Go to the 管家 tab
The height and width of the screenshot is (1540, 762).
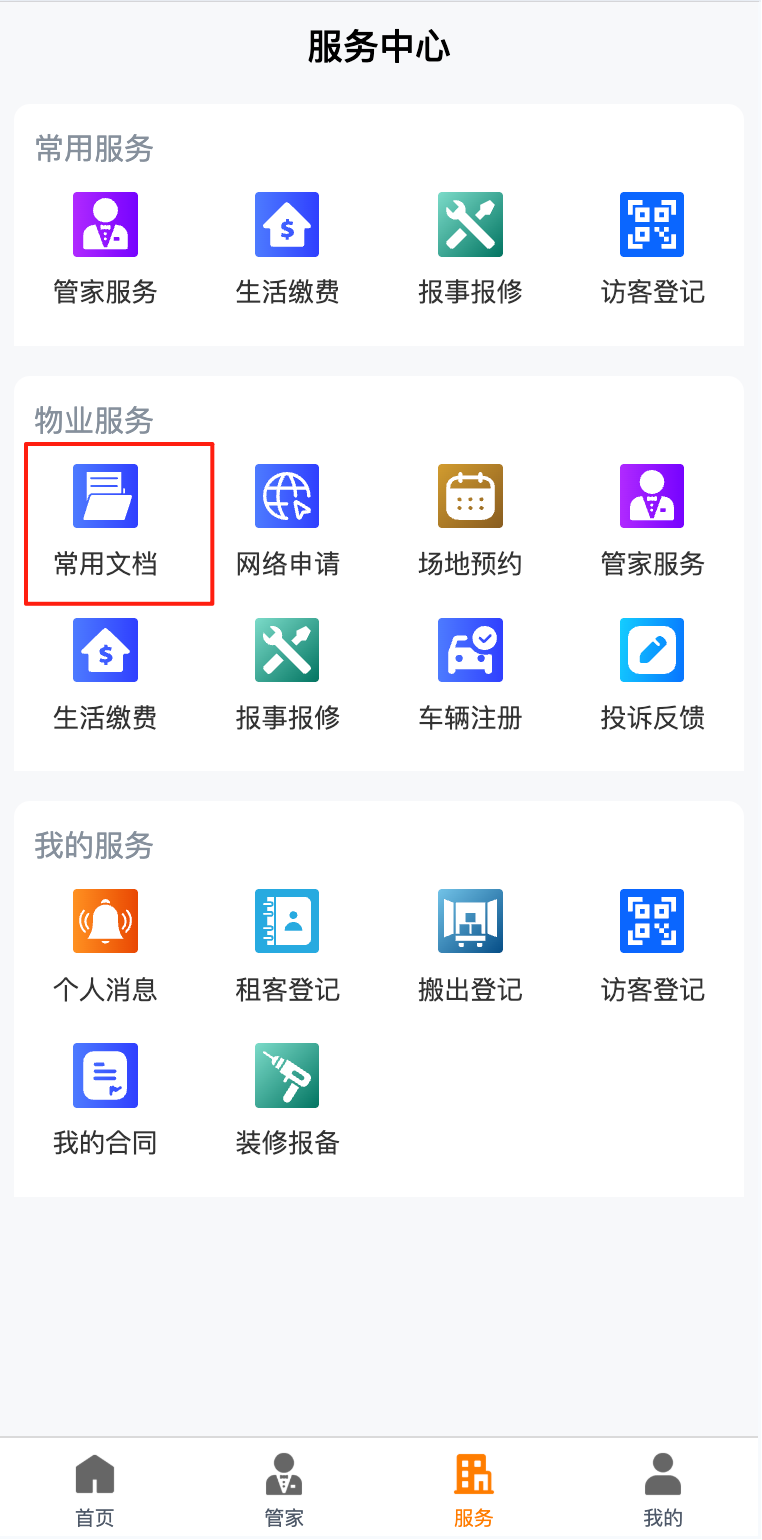pyautogui.click(x=284, y=1490)
